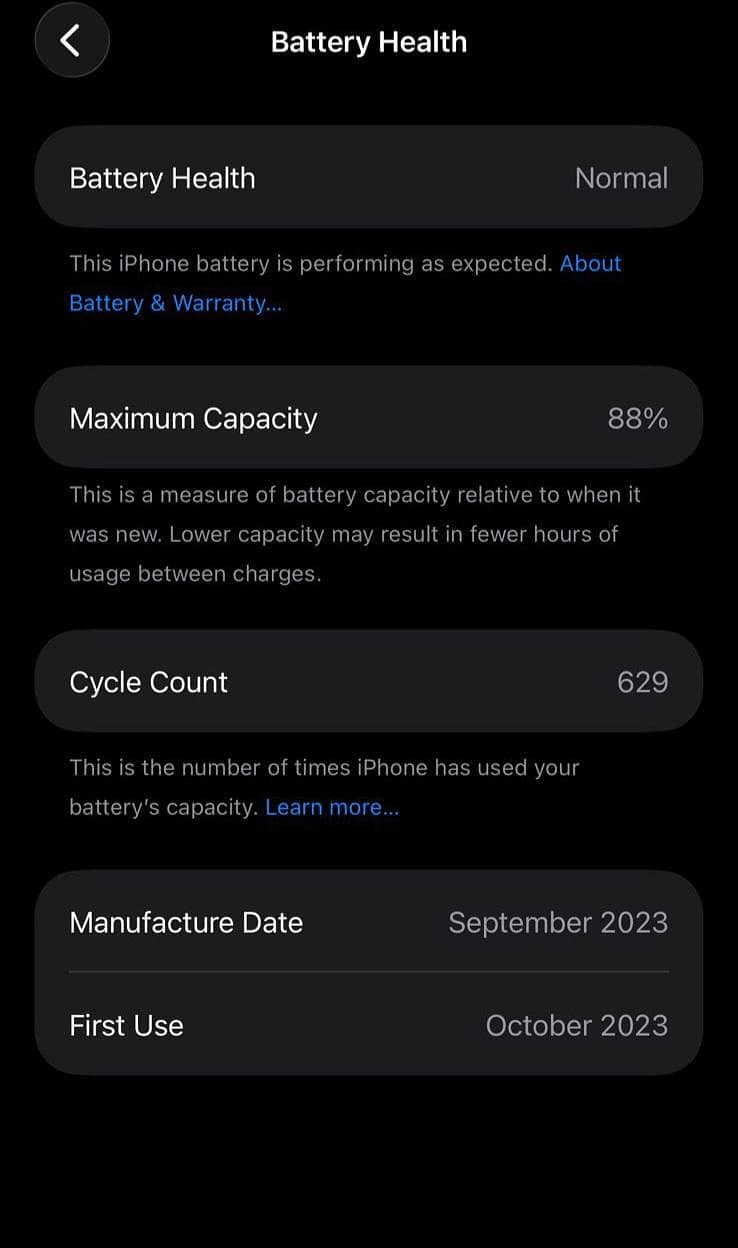Tap the Maximum Capacity label text
This screenshot has width=738, height=1248.
(x=193, y=417)
